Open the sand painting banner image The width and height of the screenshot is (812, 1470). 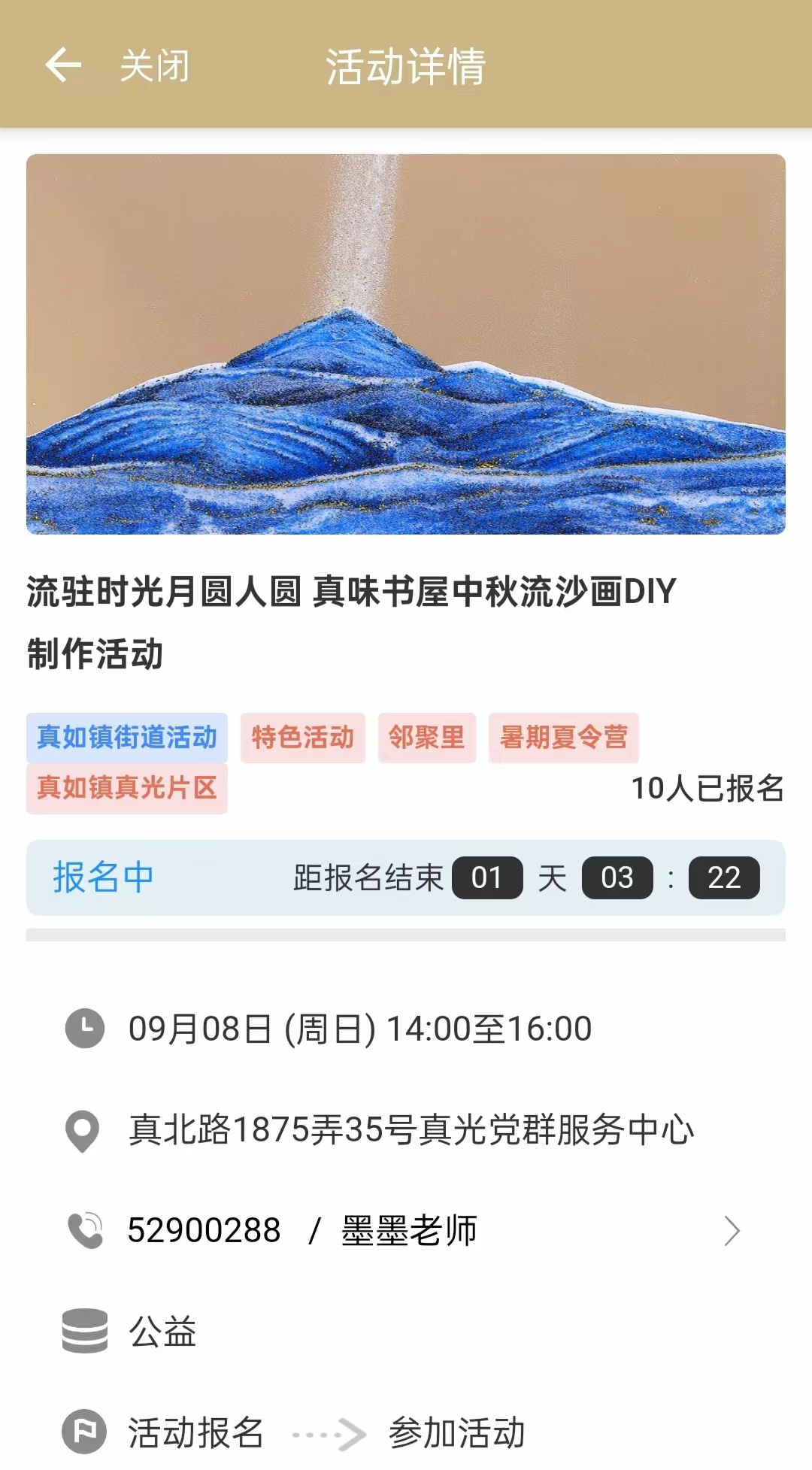click(x=406, y=344)
